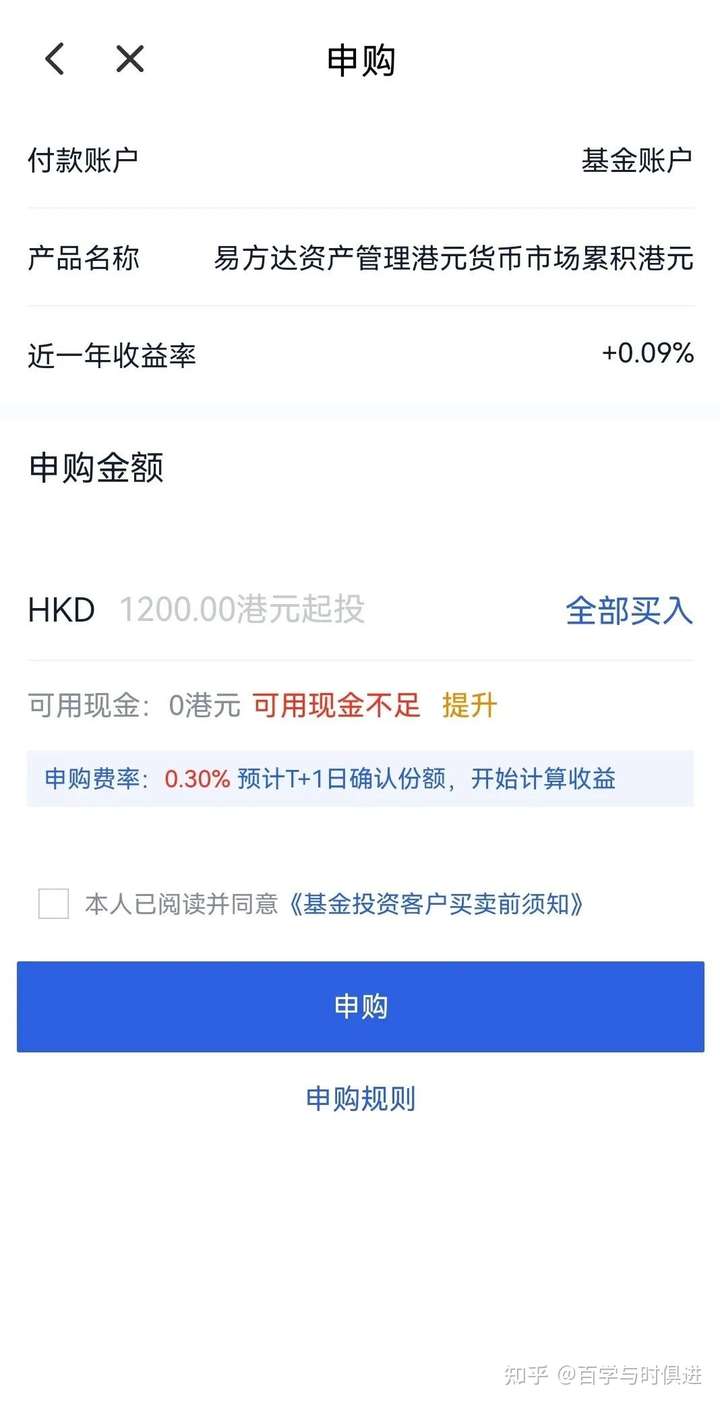Tap 提升 to increase available cash
720x1405 pixels.
click(469, 706)
